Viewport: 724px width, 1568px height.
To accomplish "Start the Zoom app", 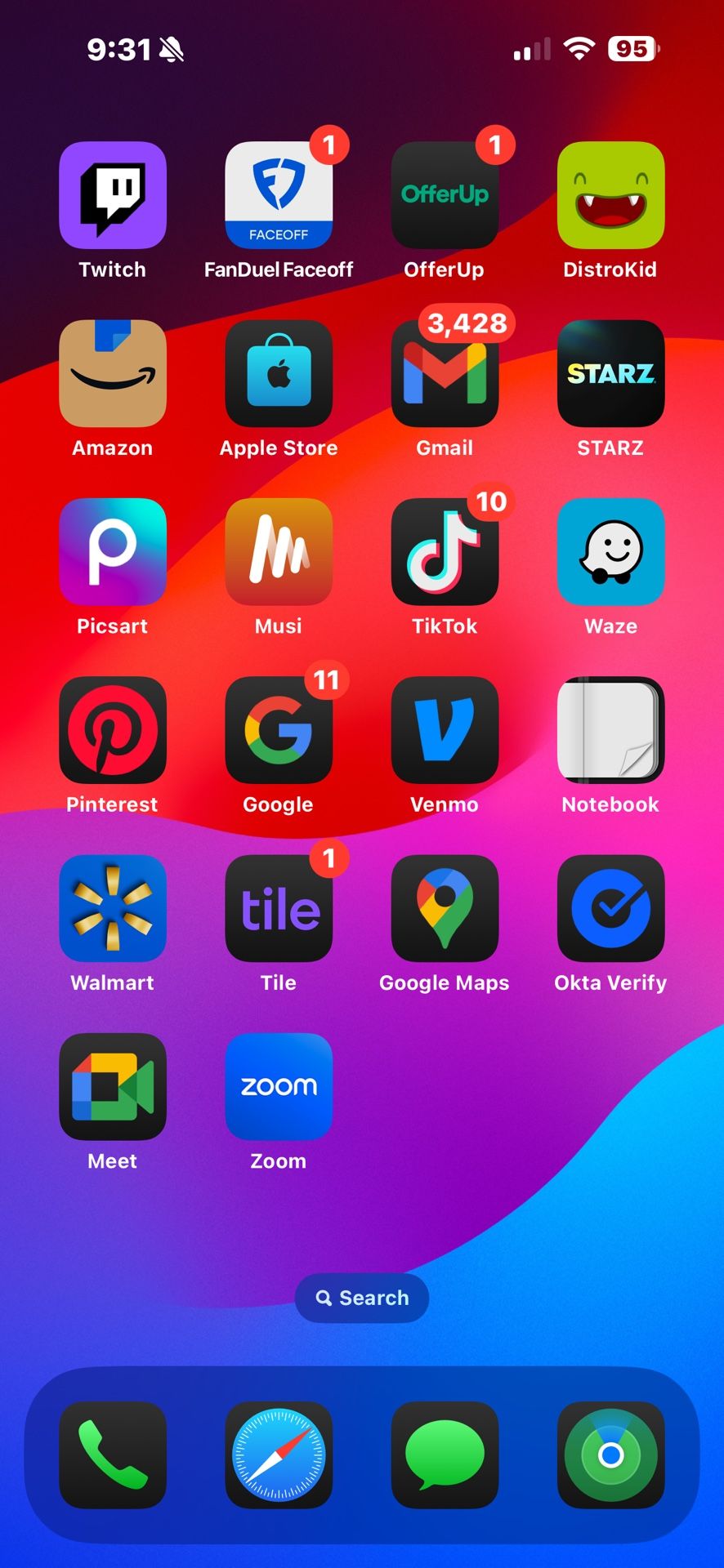I will 279,1086.
